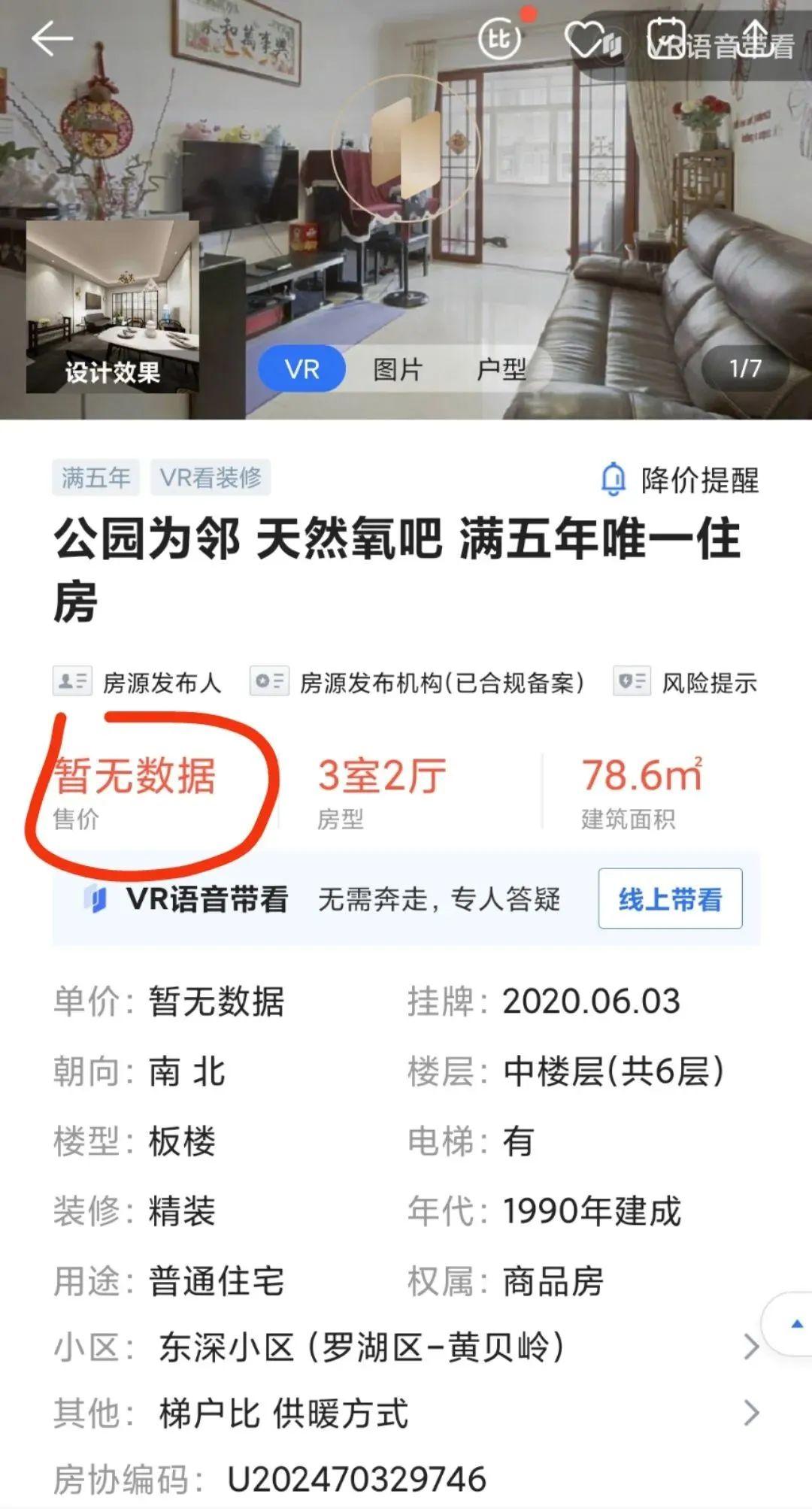812x1509 pixels.
Task: Share this listing via the share icon
Action: [756, 38]
